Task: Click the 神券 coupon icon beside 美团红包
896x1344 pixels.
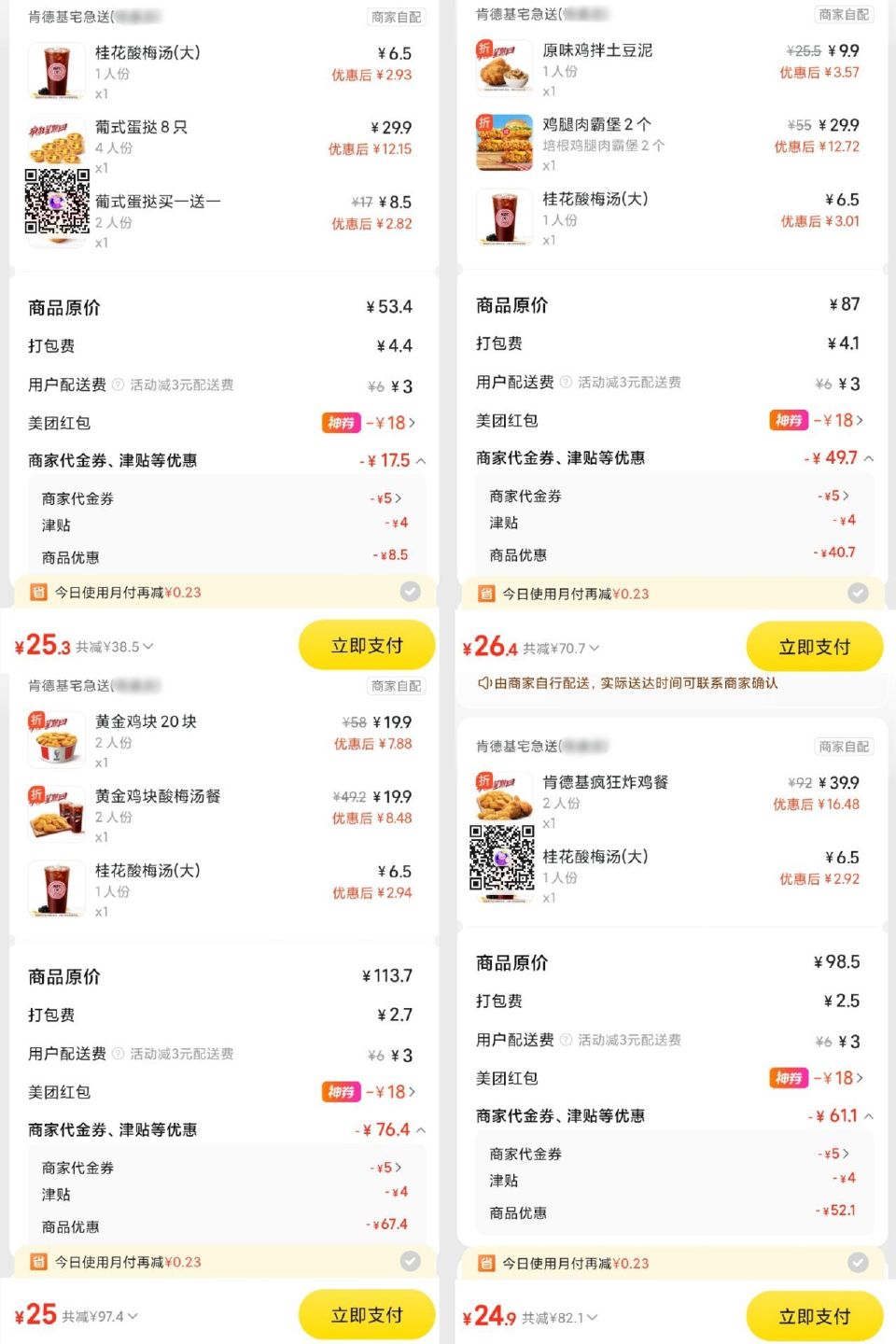Action: 341,423
